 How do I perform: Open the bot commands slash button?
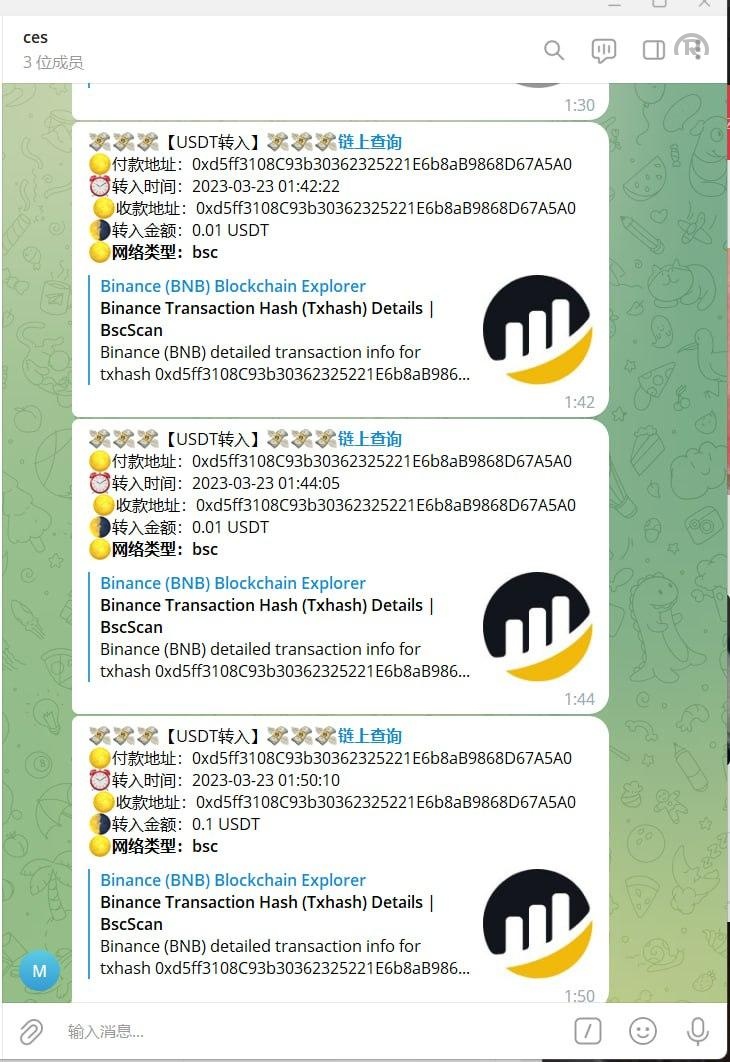pyautogui.click(x=588, y=1031)
